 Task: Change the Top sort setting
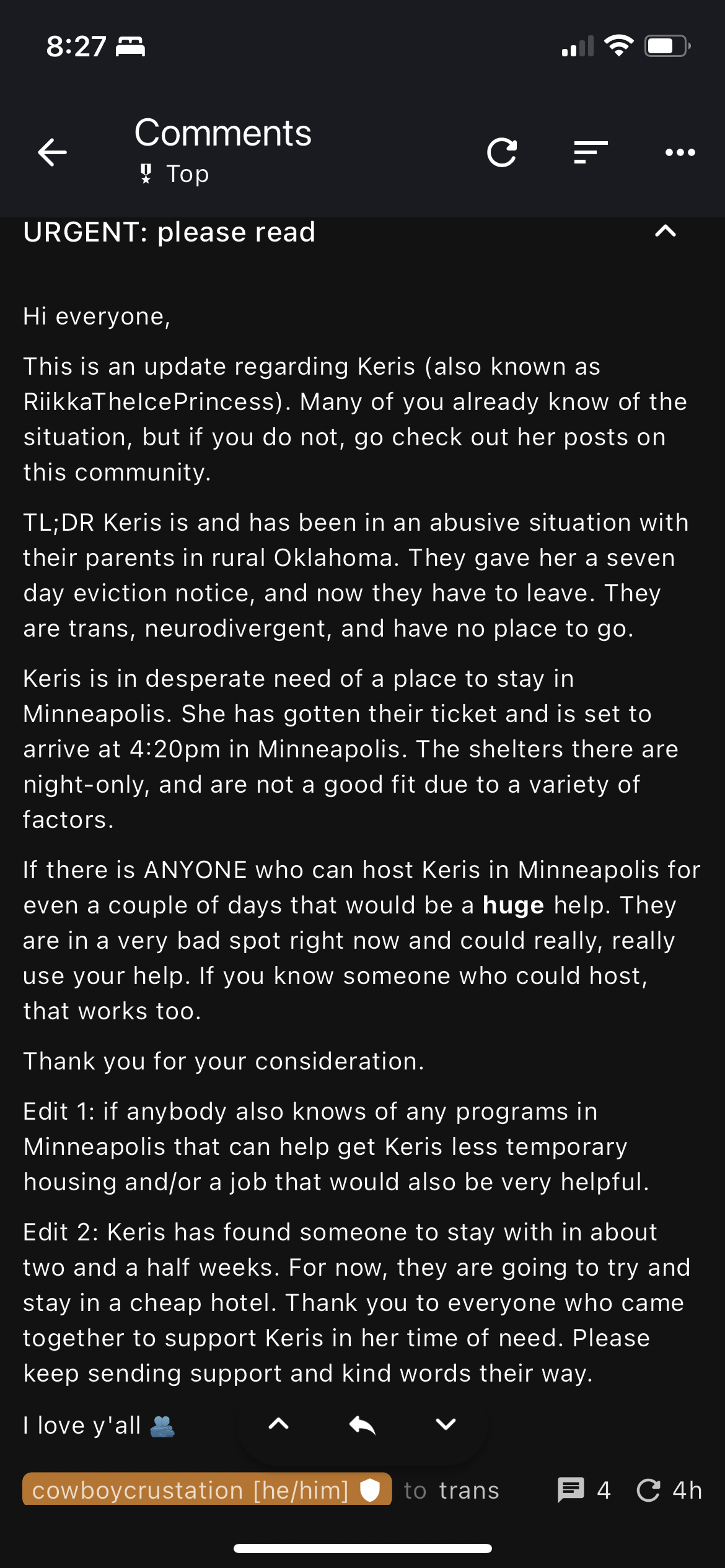tap(174, 174)
